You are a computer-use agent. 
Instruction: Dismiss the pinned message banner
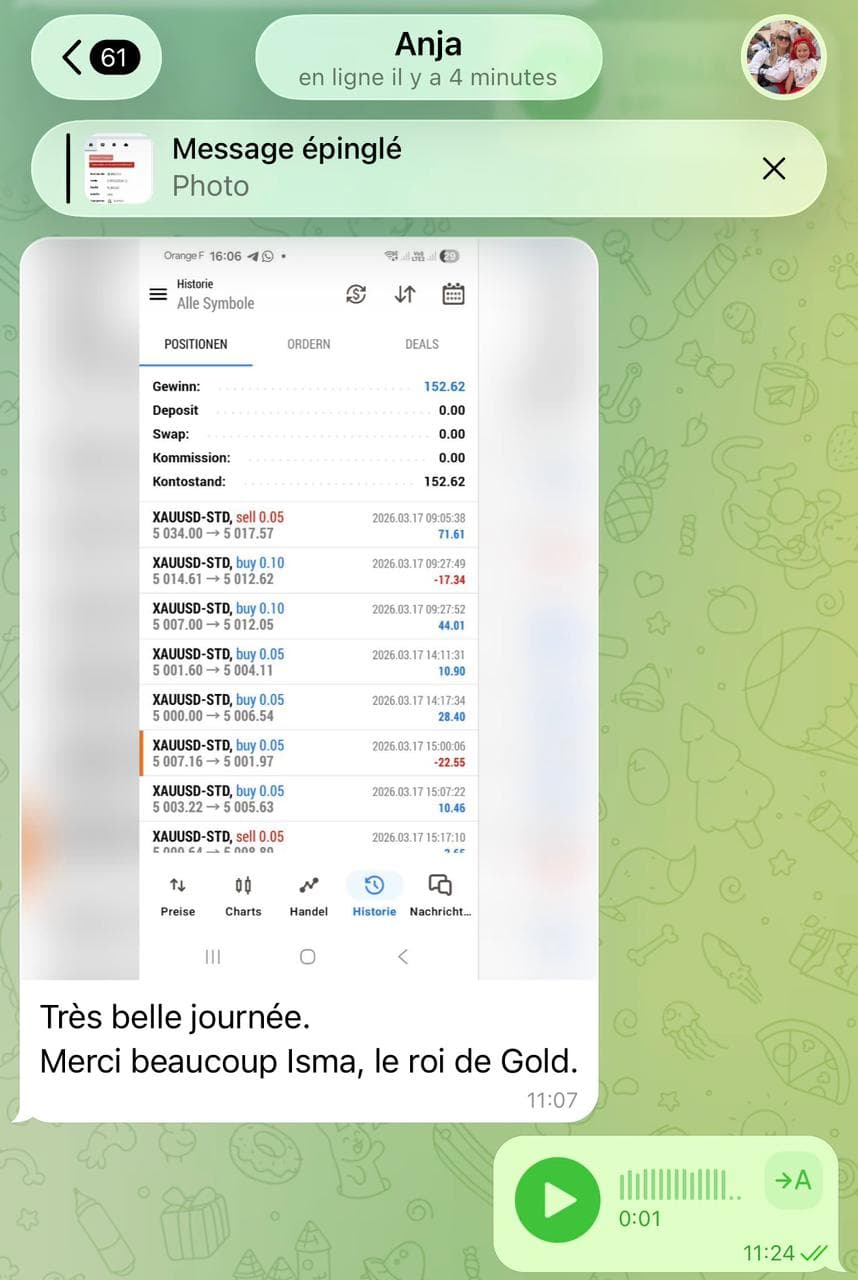click(773, 169)
